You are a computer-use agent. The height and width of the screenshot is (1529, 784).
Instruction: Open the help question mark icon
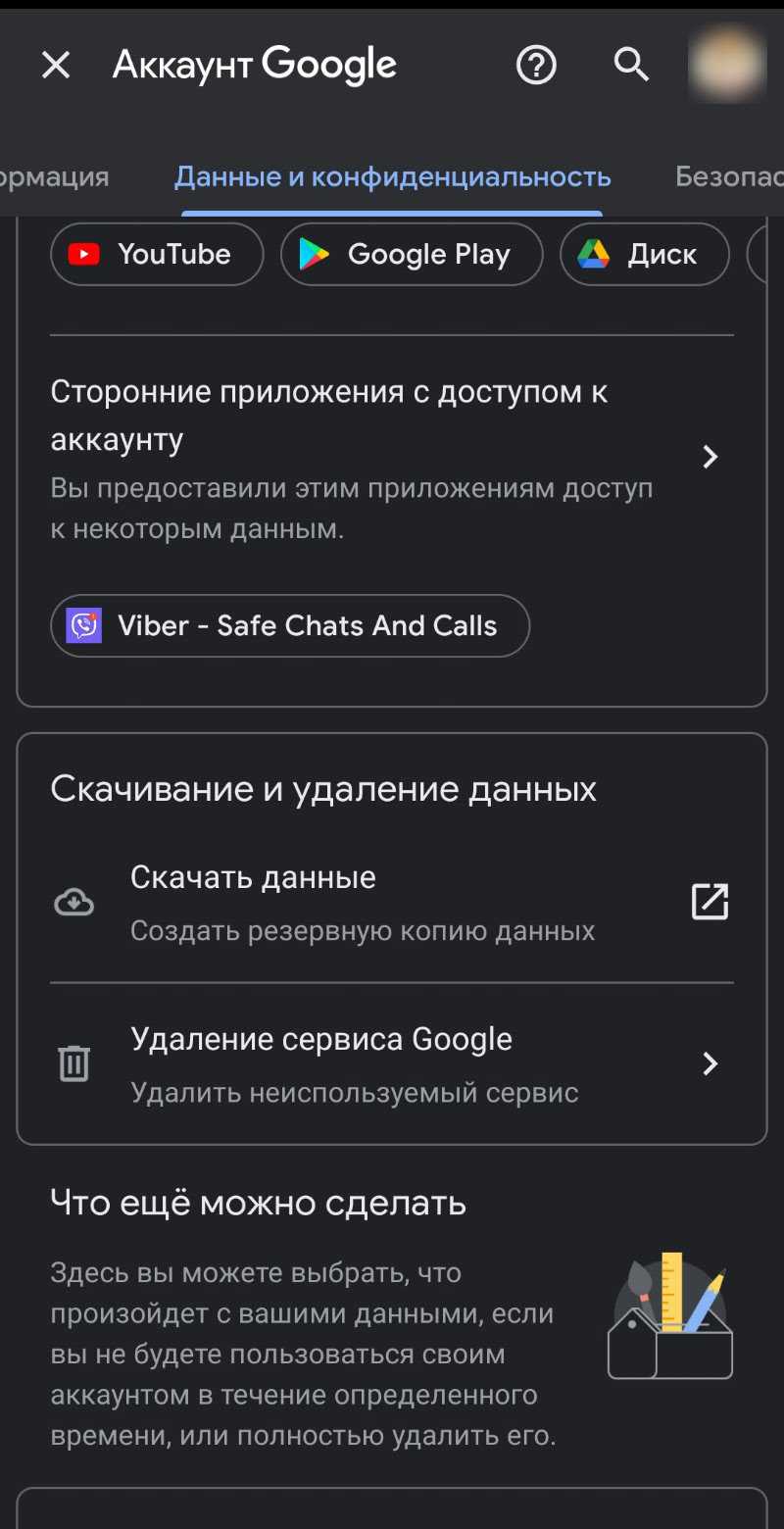[x=536, y=66]
